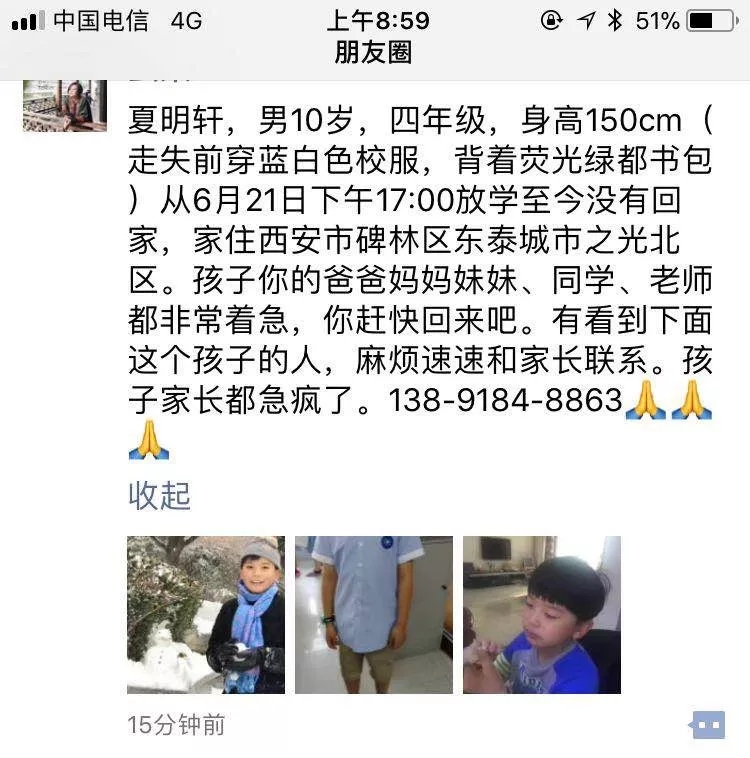Collapse the post text via 收起
The height and width of the screenshot is (758, 750).
[159, 495]
